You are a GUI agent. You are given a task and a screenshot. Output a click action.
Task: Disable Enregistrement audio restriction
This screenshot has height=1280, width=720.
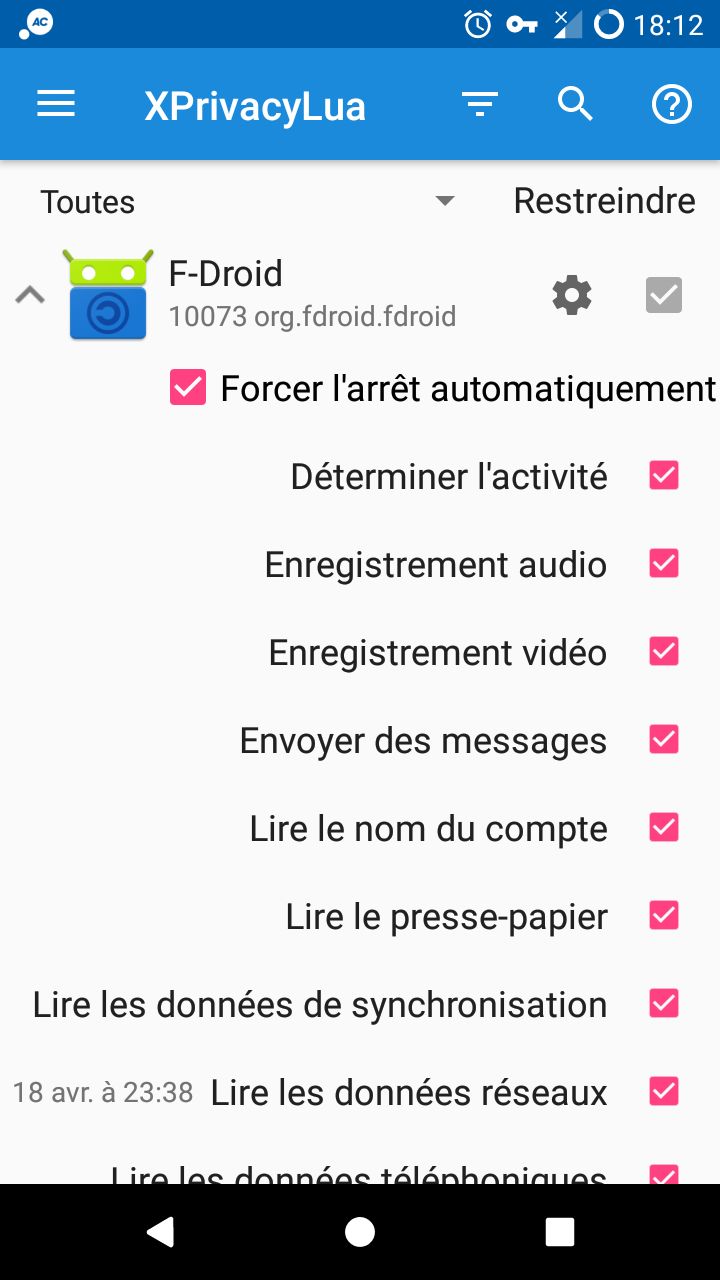(x=664, y=564)
